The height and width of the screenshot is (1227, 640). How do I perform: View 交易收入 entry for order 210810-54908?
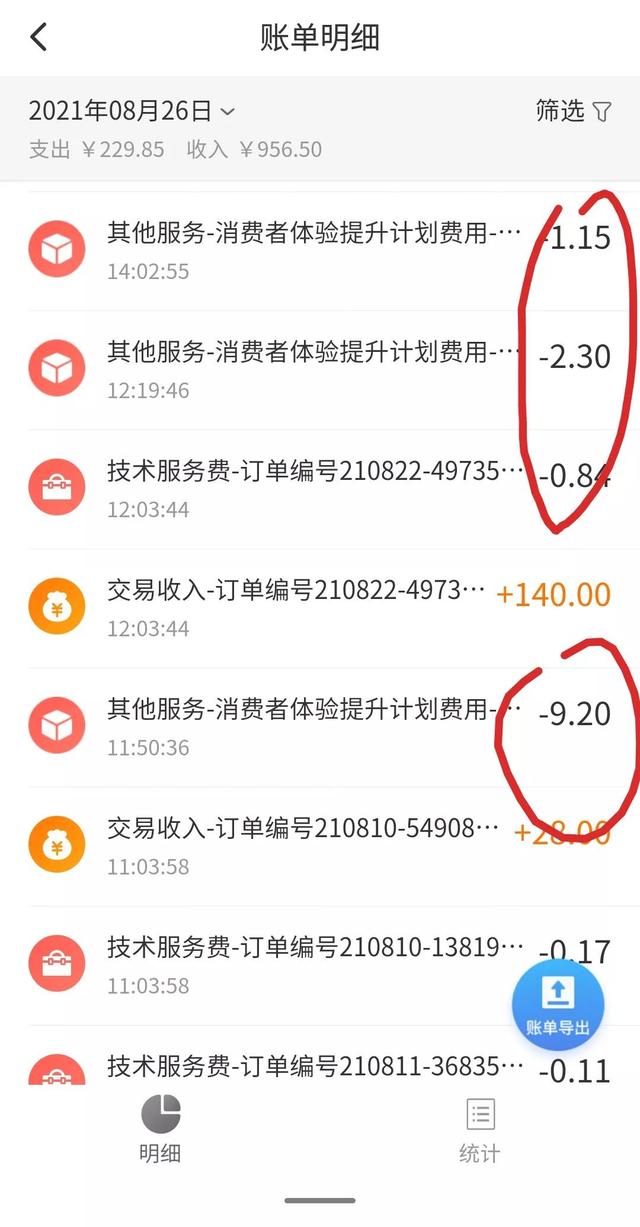[x=320, y=846]
